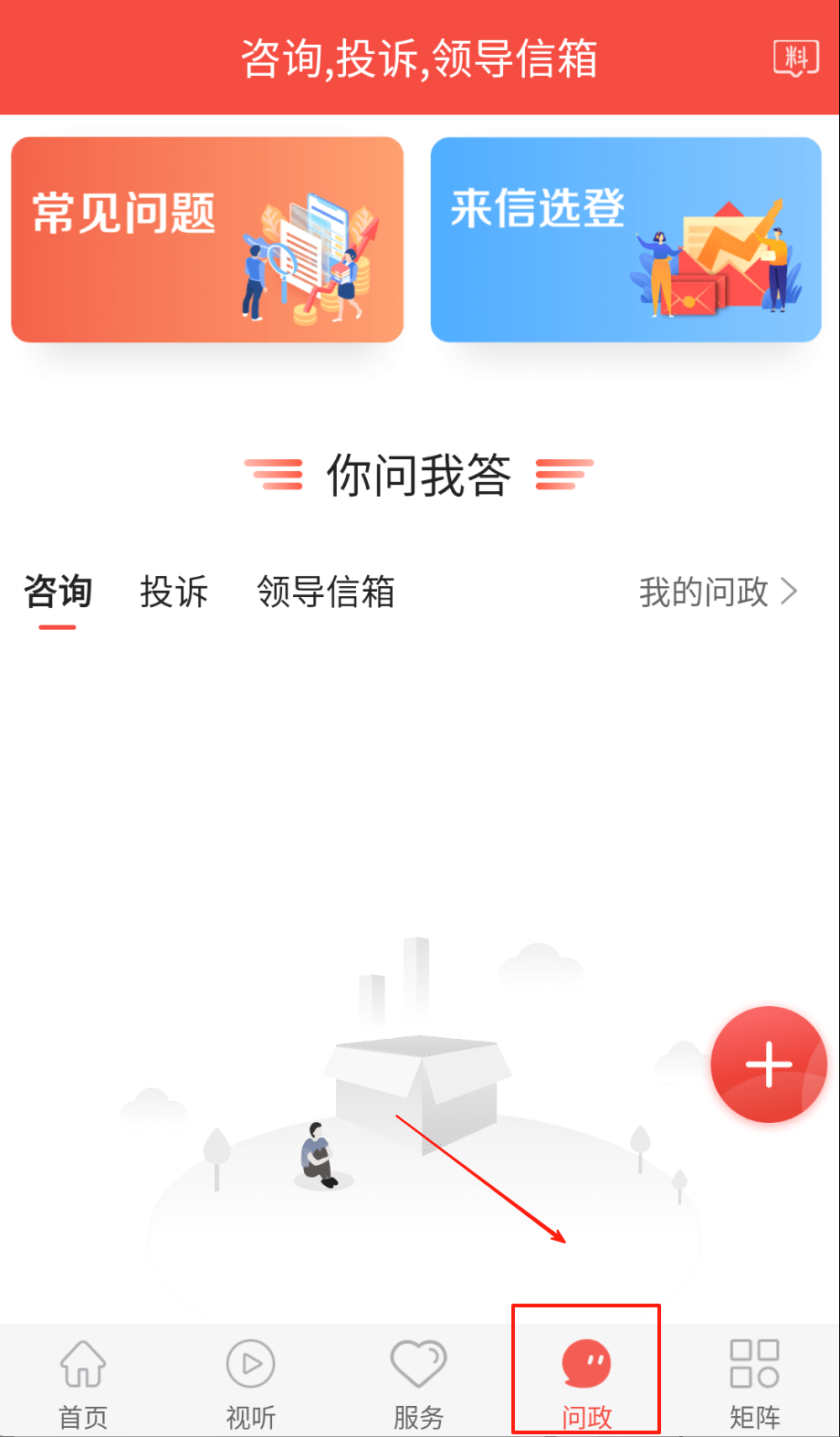Select the 咨询 tab
The width and height of the screenshot is (840, 1437).
point(58,592)
